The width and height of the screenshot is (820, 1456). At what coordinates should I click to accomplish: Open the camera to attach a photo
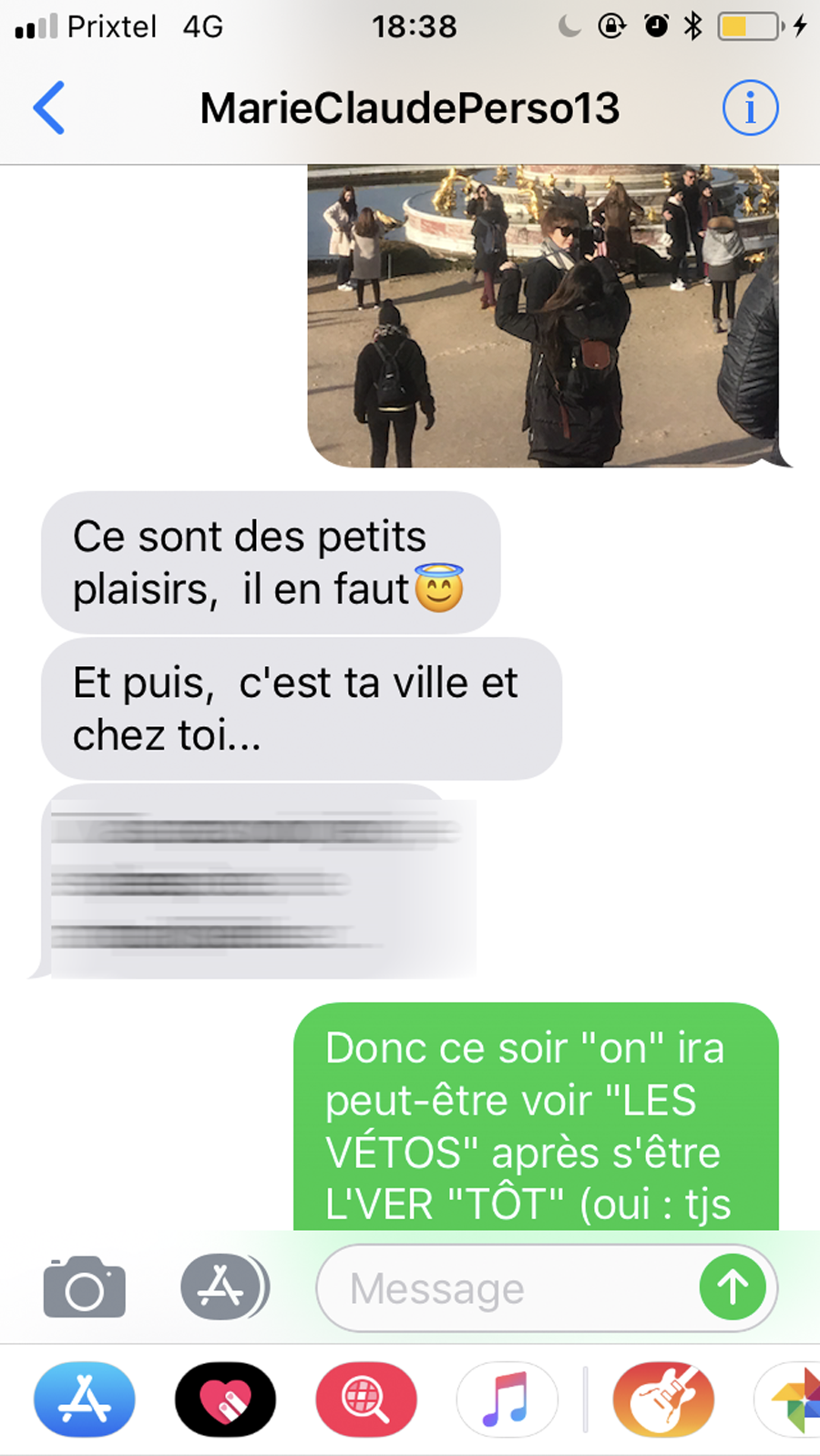click(x=85, y=1287)
